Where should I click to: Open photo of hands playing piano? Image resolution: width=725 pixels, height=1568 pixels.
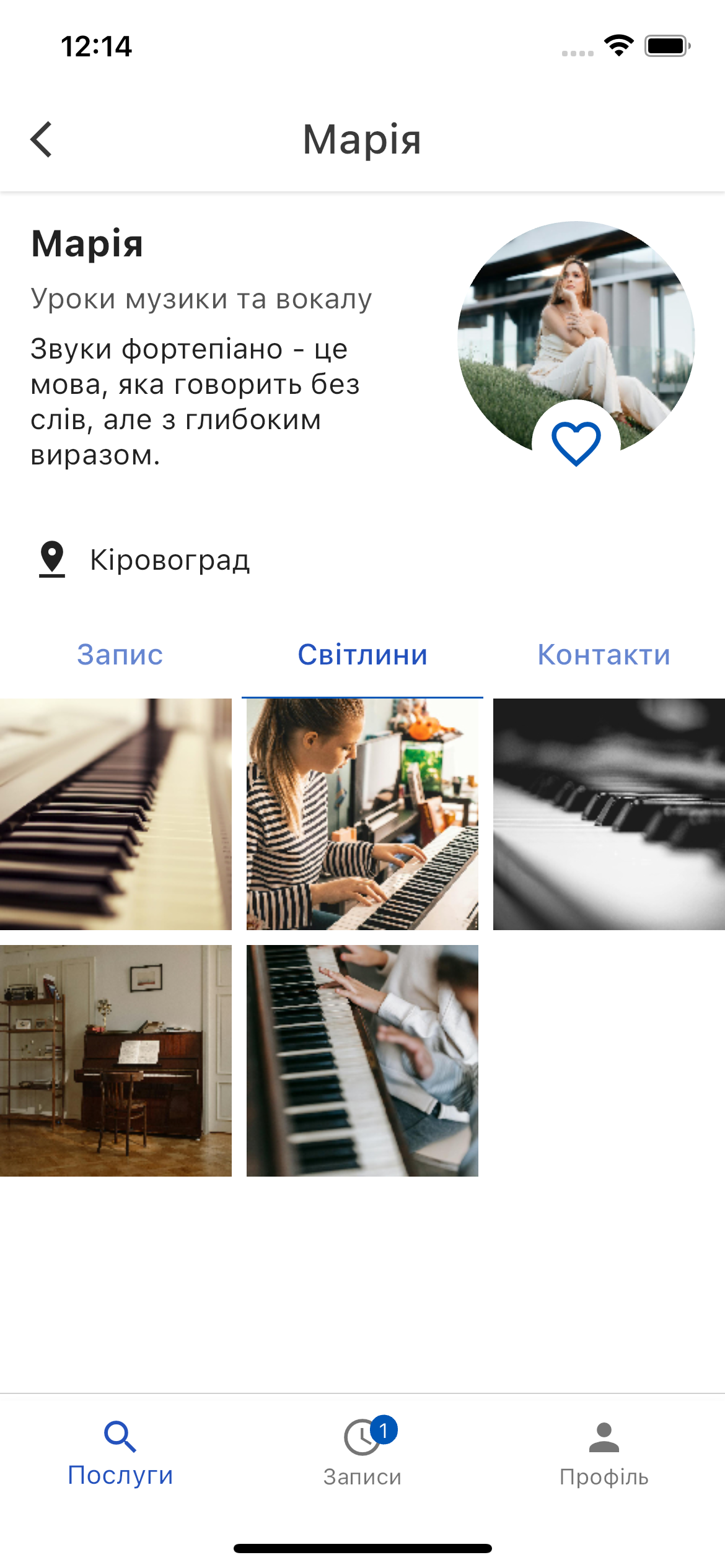click(362, 1060)
